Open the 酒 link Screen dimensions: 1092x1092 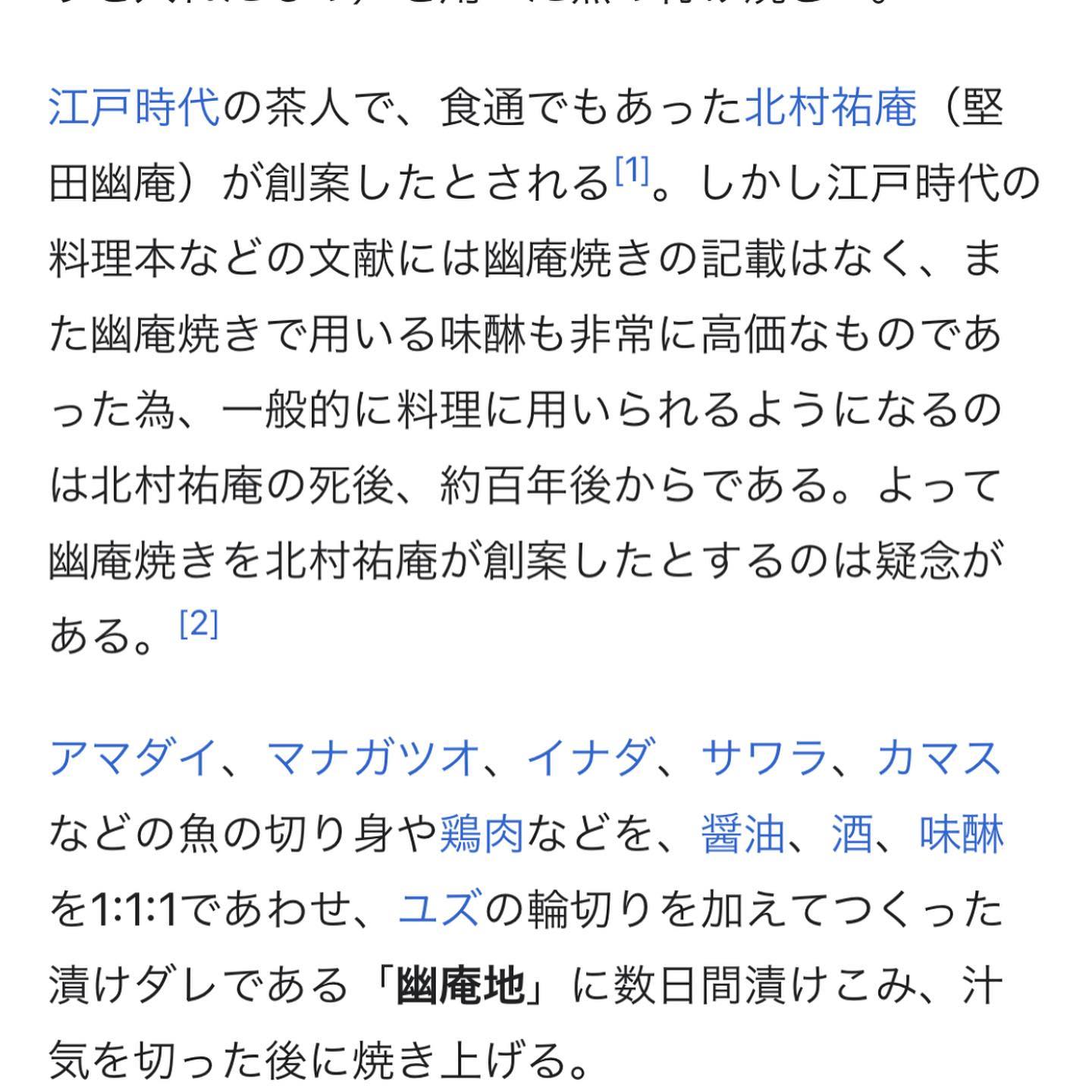point(852,833)
